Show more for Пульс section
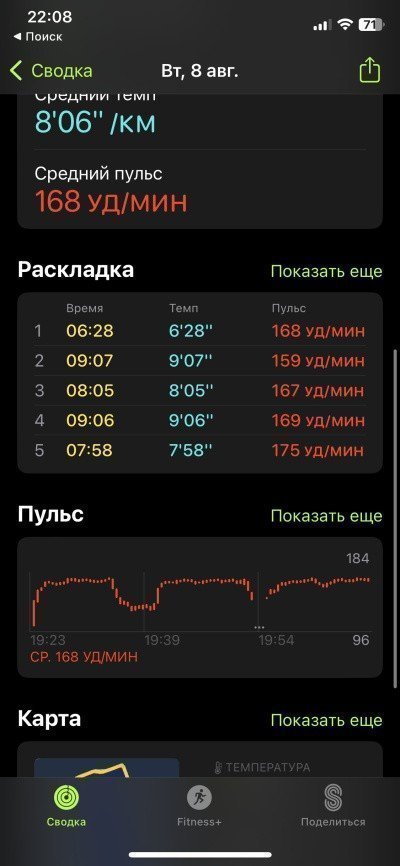Screen dimensions: 400x866 [326, 516]
